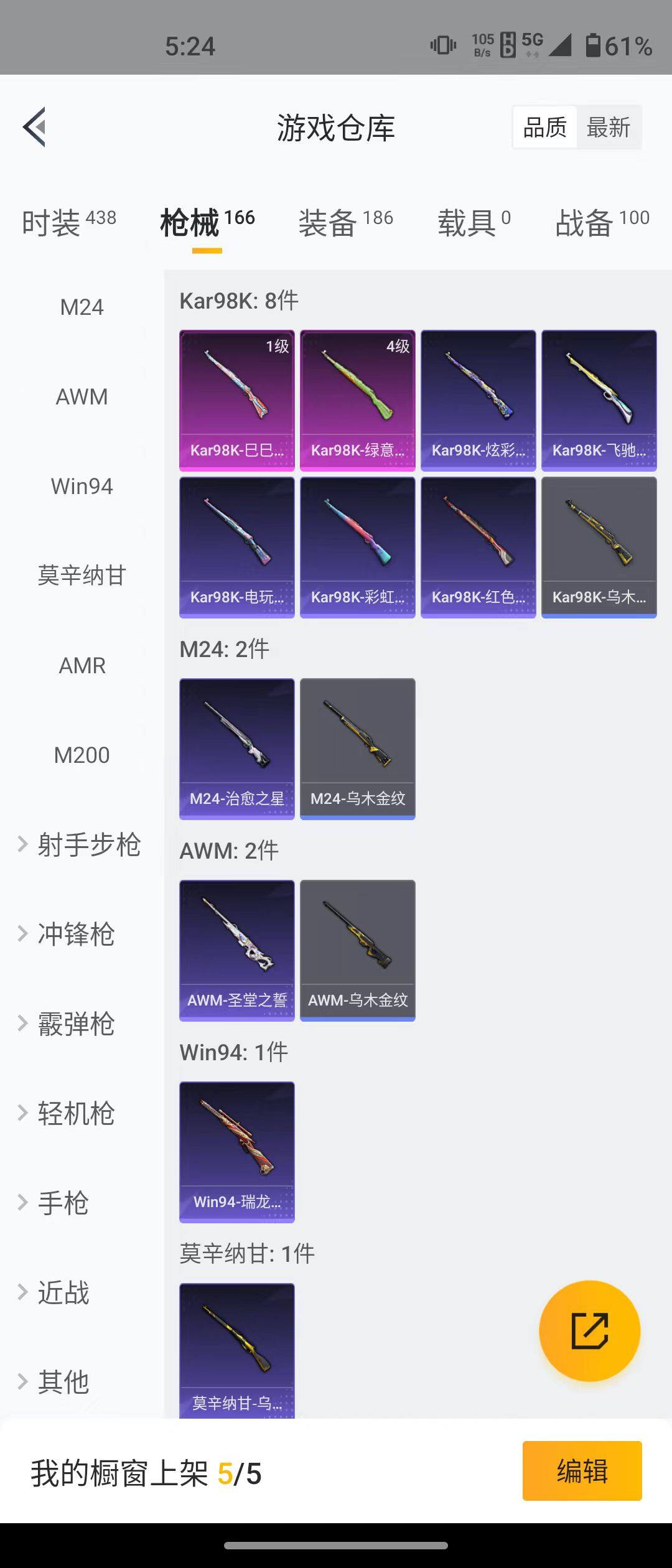The width and height of the screenshot is (672, 1568).
Task: Select the Kar98K-电玩 skin thumbnail
Action: [x=237, y=548]
